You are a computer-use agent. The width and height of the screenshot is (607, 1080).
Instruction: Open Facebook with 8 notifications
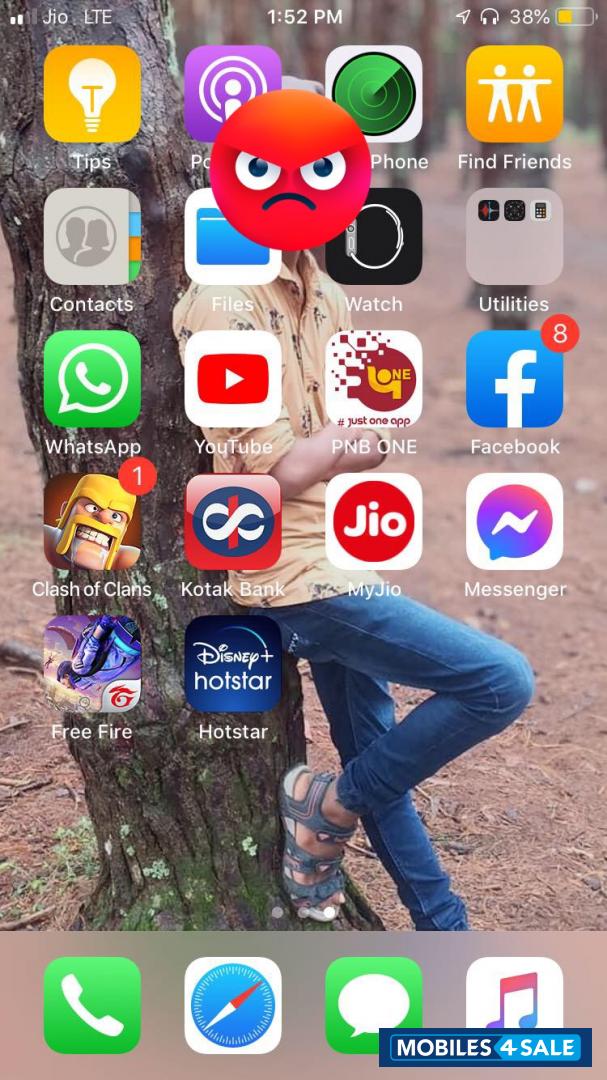[514, 379]
